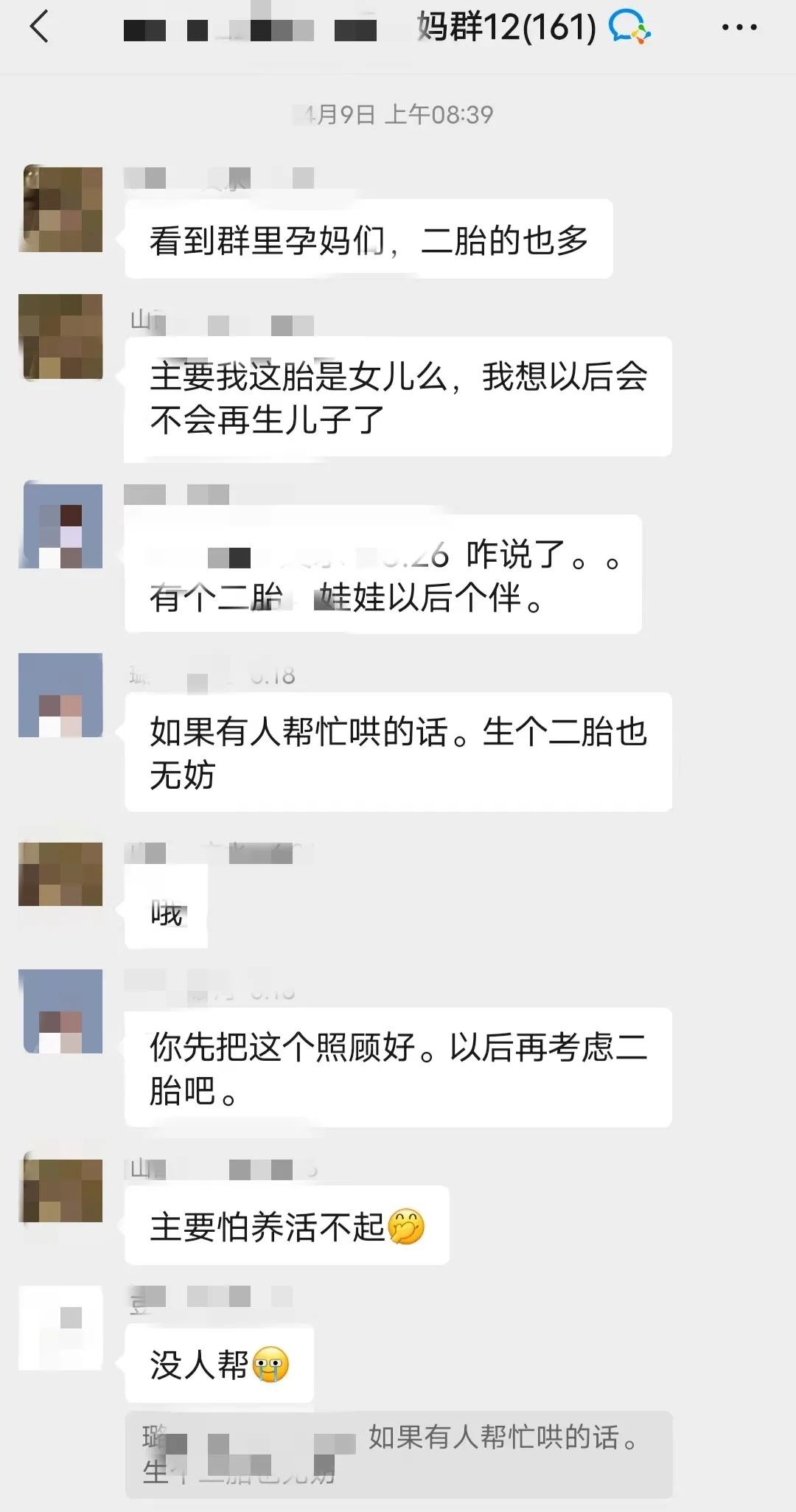Screen dimensions: 796x1512
Task: Open the avatar beside '没人帮' message
Action: [x=61, y=1328]
